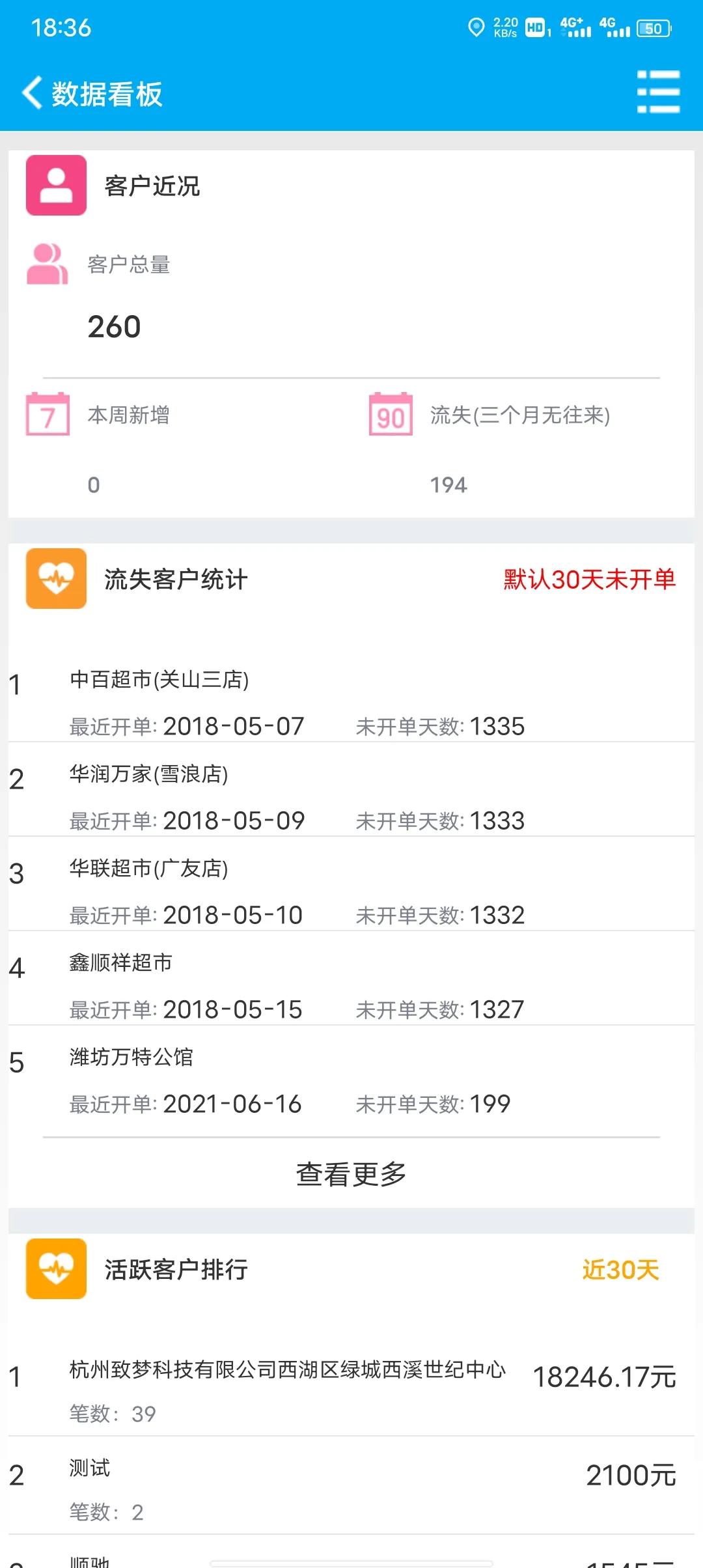Screen dimensions: 703x1568
Task: Open the list menu icon top right
Action: 659,92
